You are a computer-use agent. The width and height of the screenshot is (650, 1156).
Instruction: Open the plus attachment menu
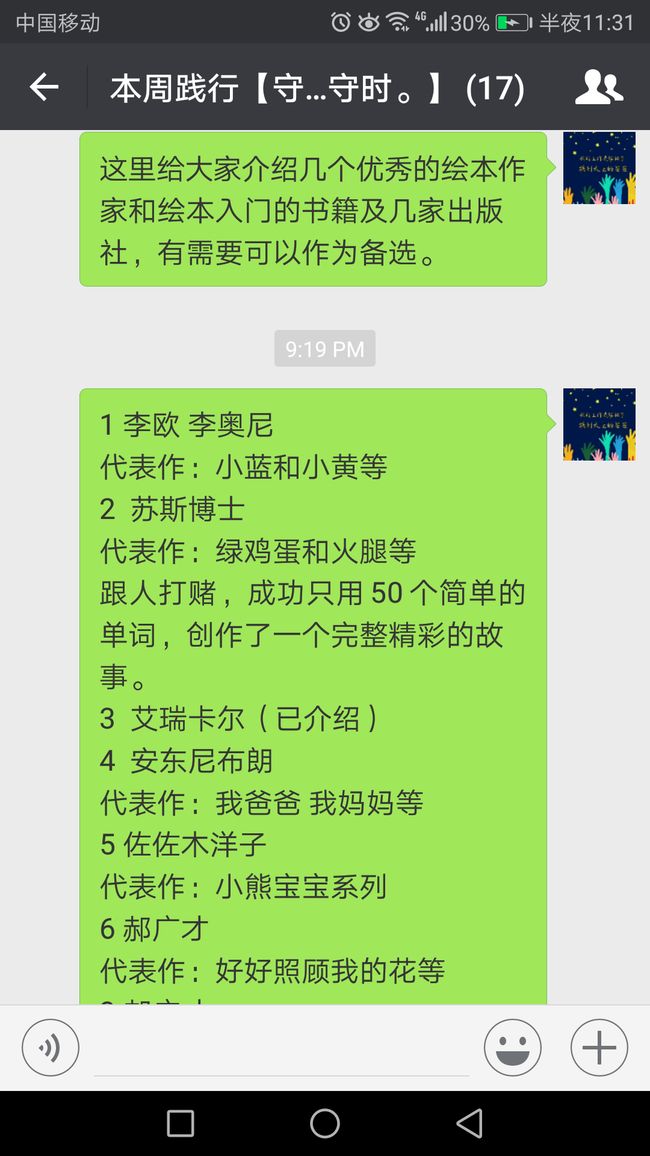(599, 1047)
